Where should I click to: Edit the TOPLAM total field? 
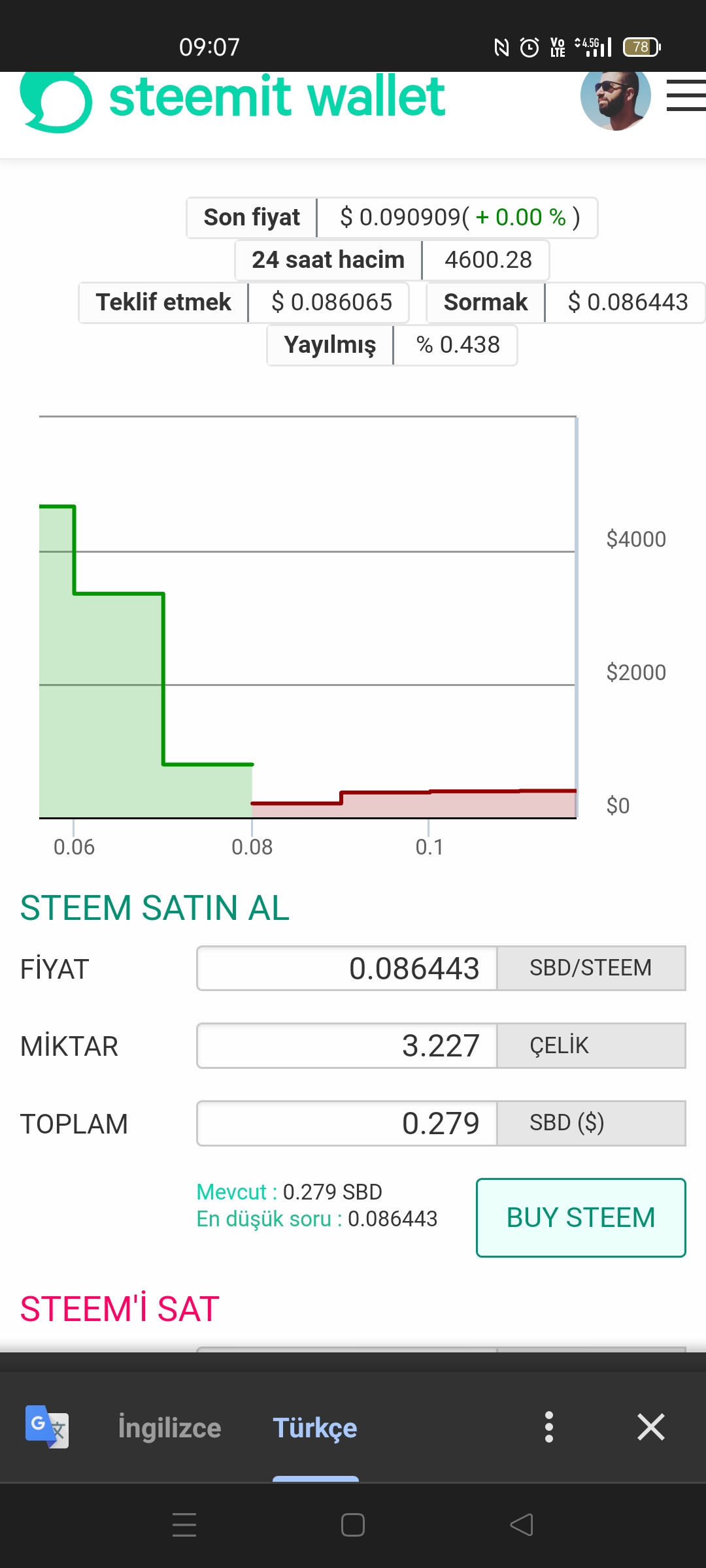coord(347,1123)
